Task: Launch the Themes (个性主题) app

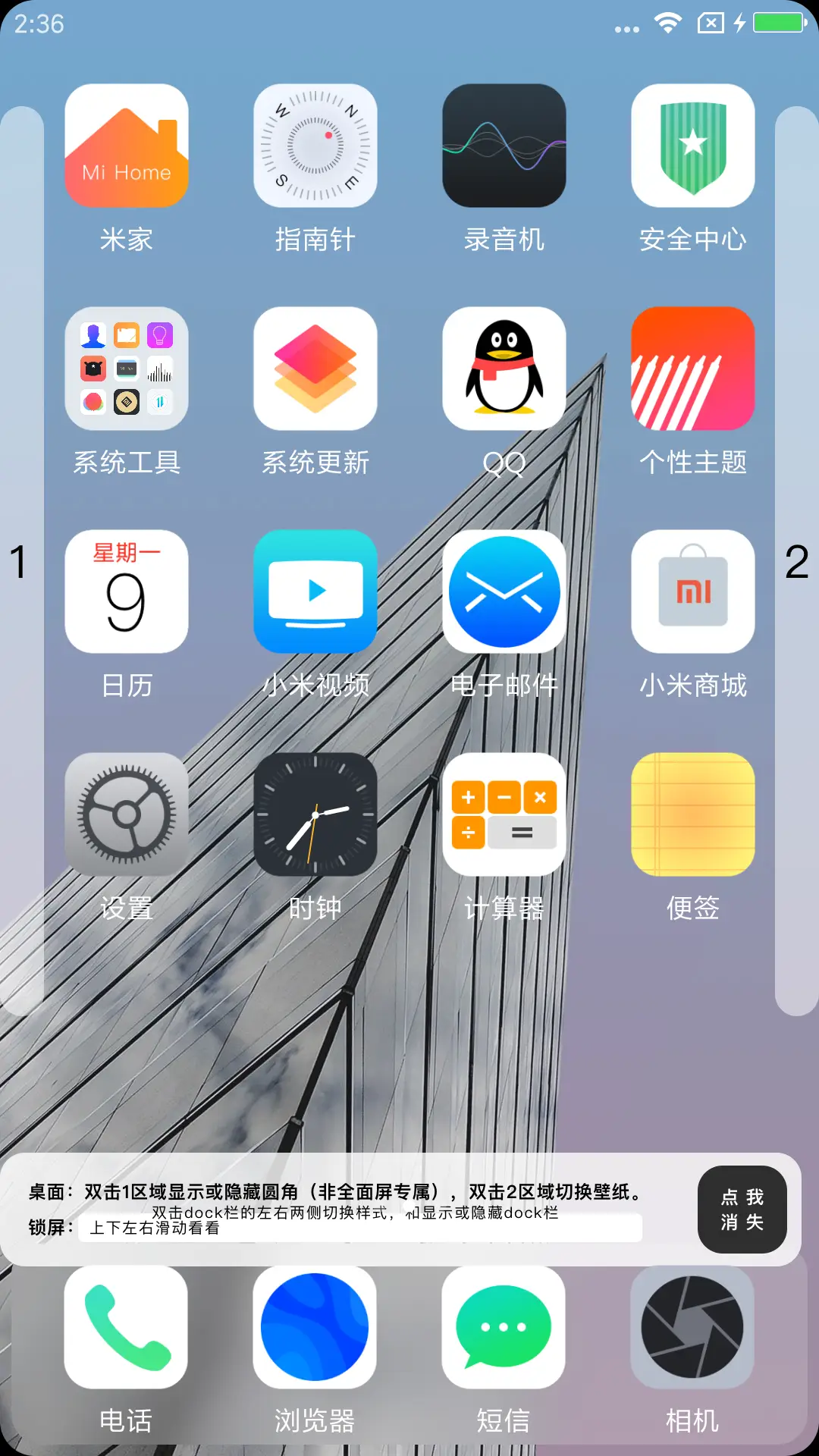Action: 692,368
